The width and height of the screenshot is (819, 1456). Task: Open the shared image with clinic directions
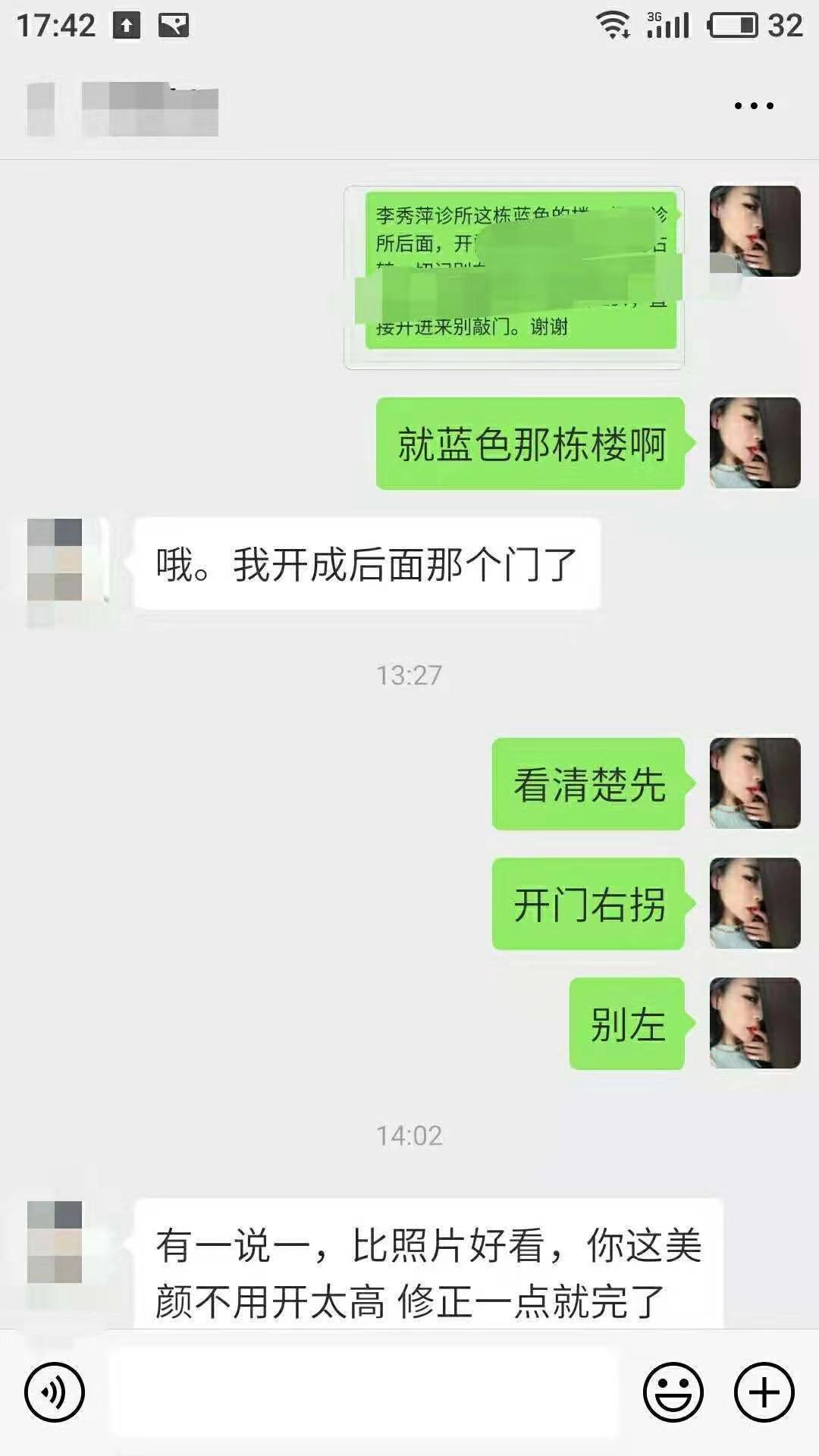tap(514, 278)
